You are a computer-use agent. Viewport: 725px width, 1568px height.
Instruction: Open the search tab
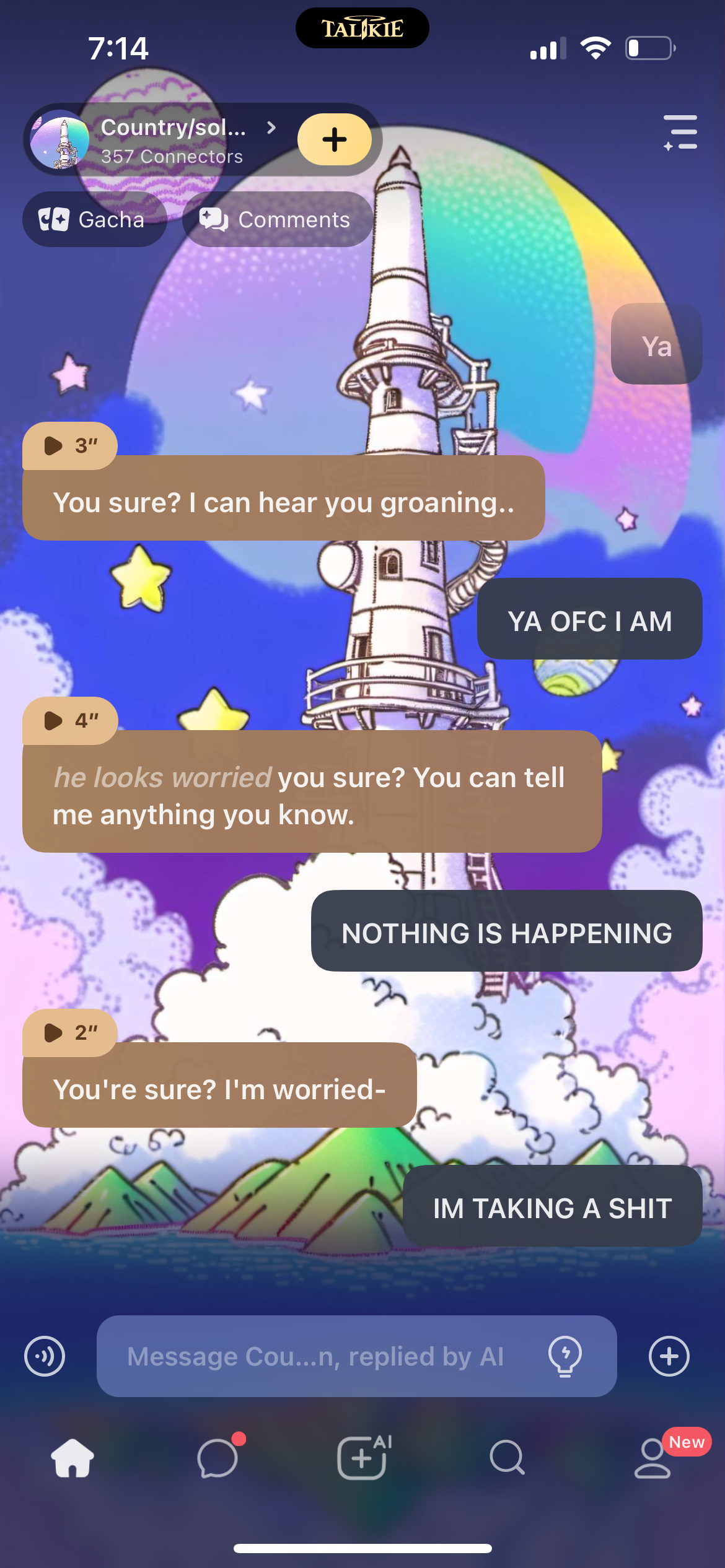(x=507, y=1458)
